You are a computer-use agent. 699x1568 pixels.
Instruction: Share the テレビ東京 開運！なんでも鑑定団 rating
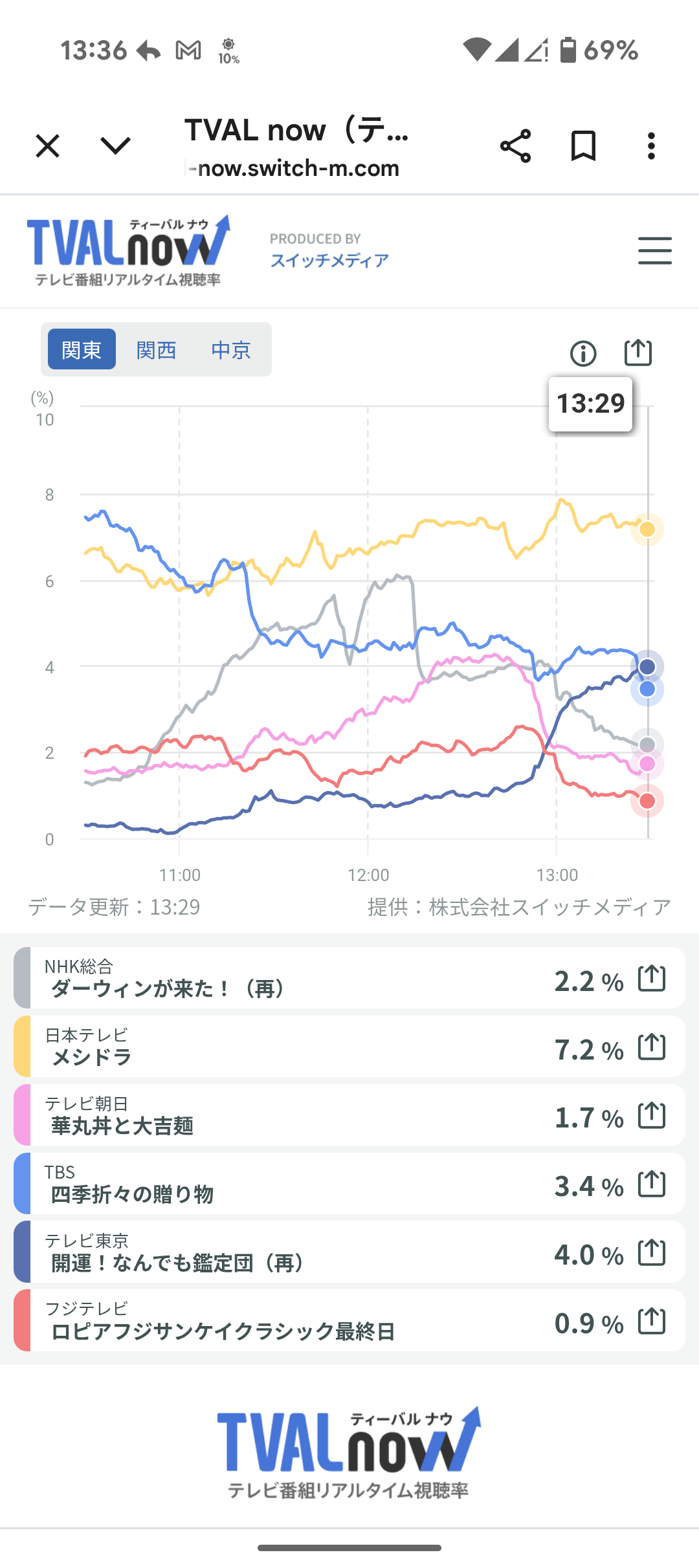[652, 1252]
